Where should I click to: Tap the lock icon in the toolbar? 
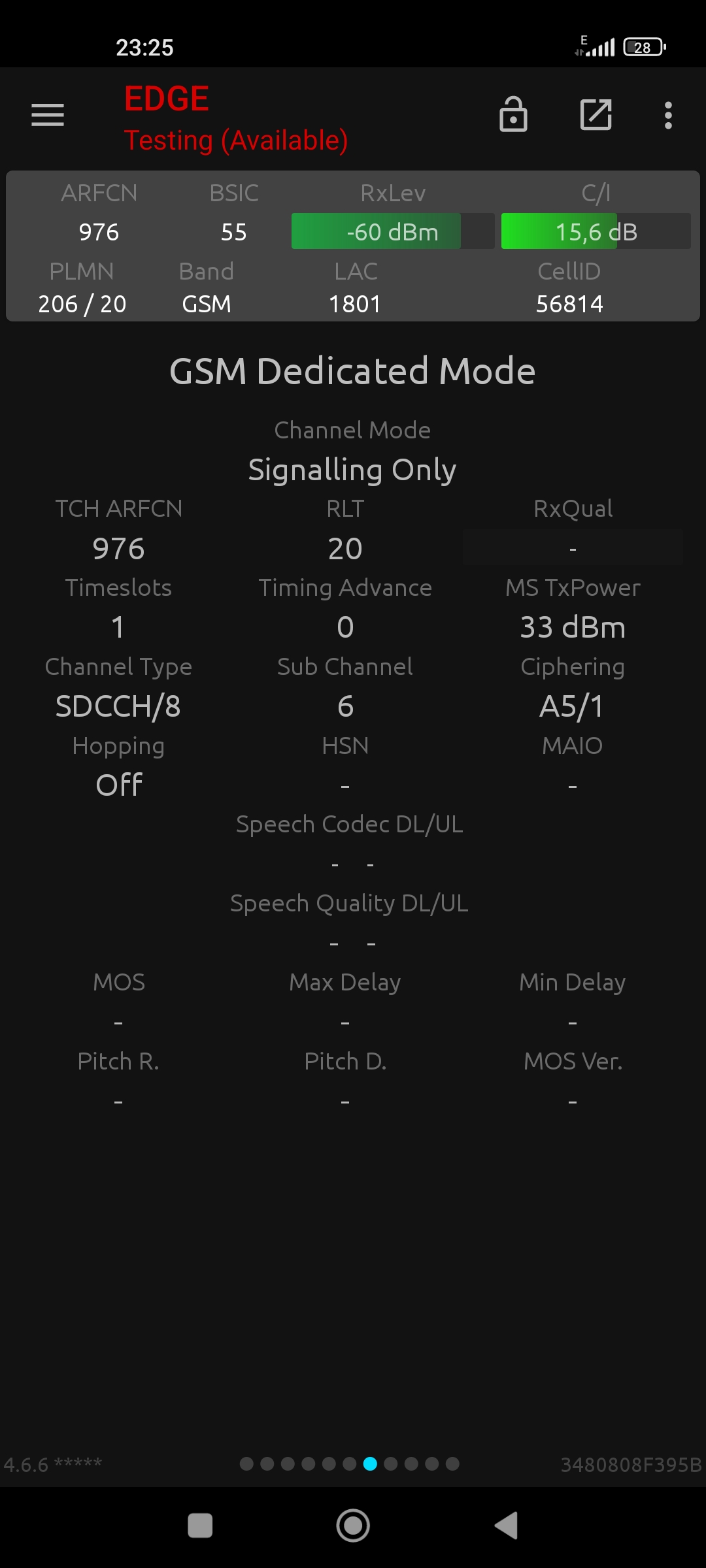click(513, 114)
